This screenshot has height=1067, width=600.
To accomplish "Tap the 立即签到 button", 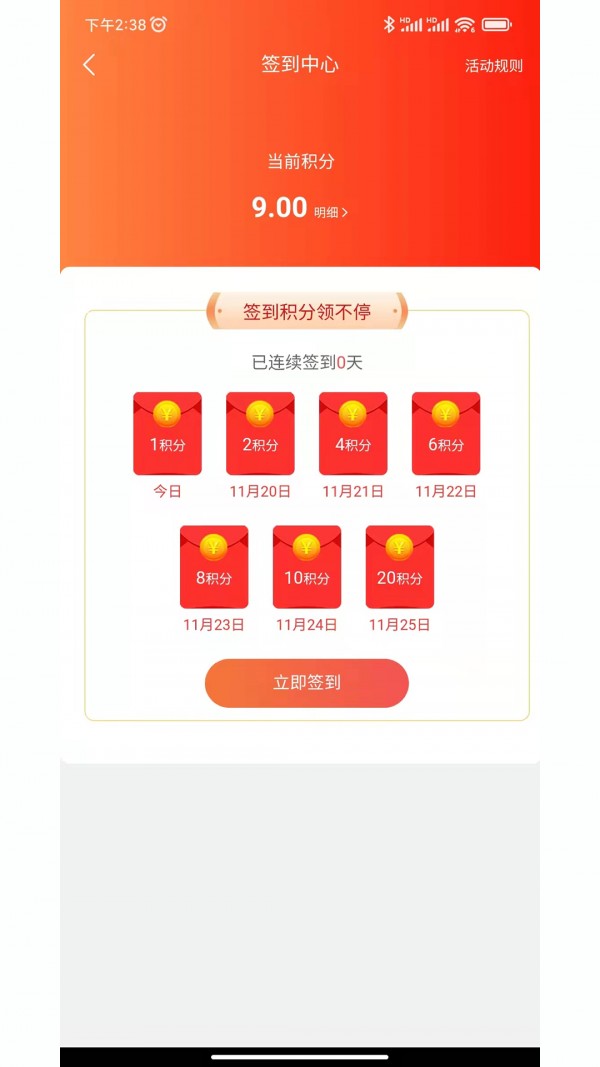I will click(307, 683).
